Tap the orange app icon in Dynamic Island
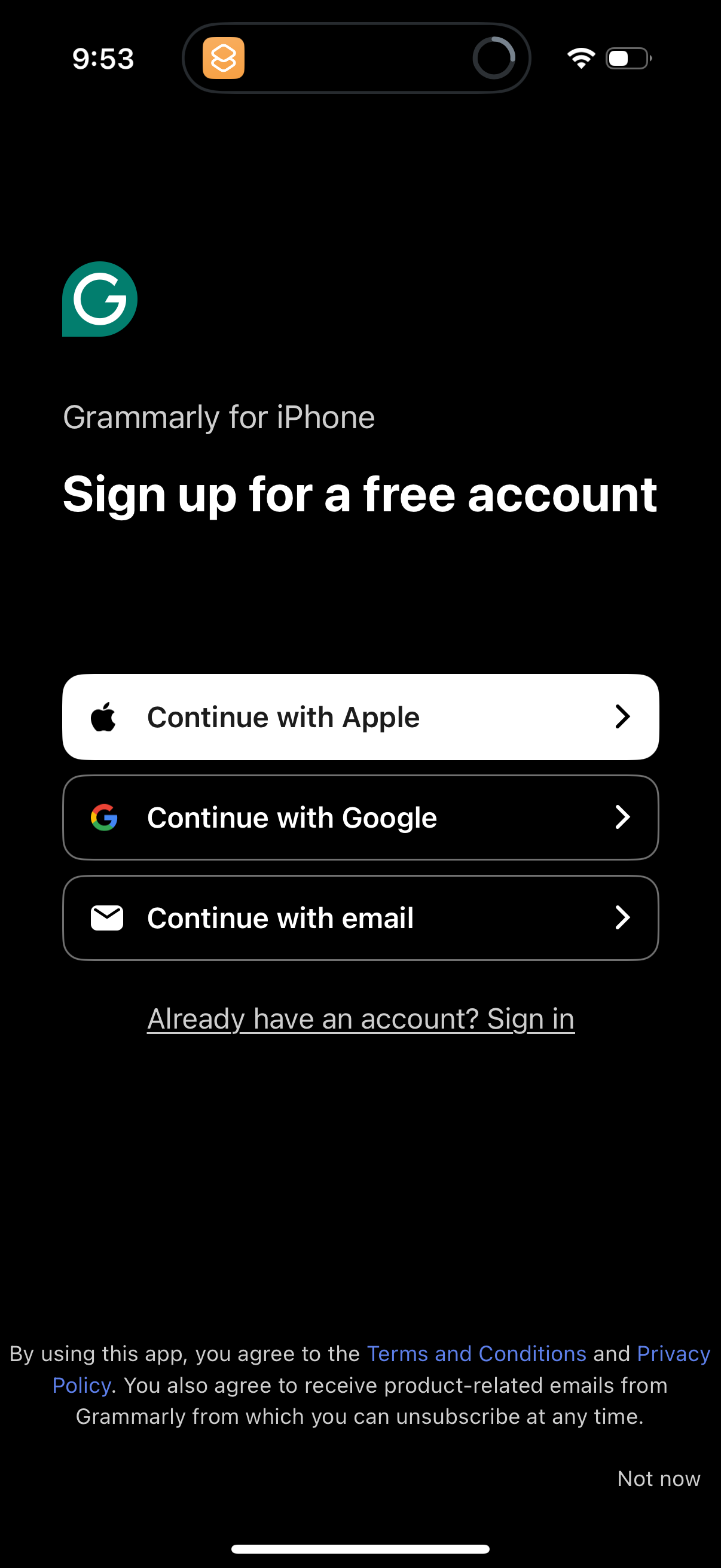The width and height of the screenshot is (721, 1568). pyautogui.click(x=224, y=58)
